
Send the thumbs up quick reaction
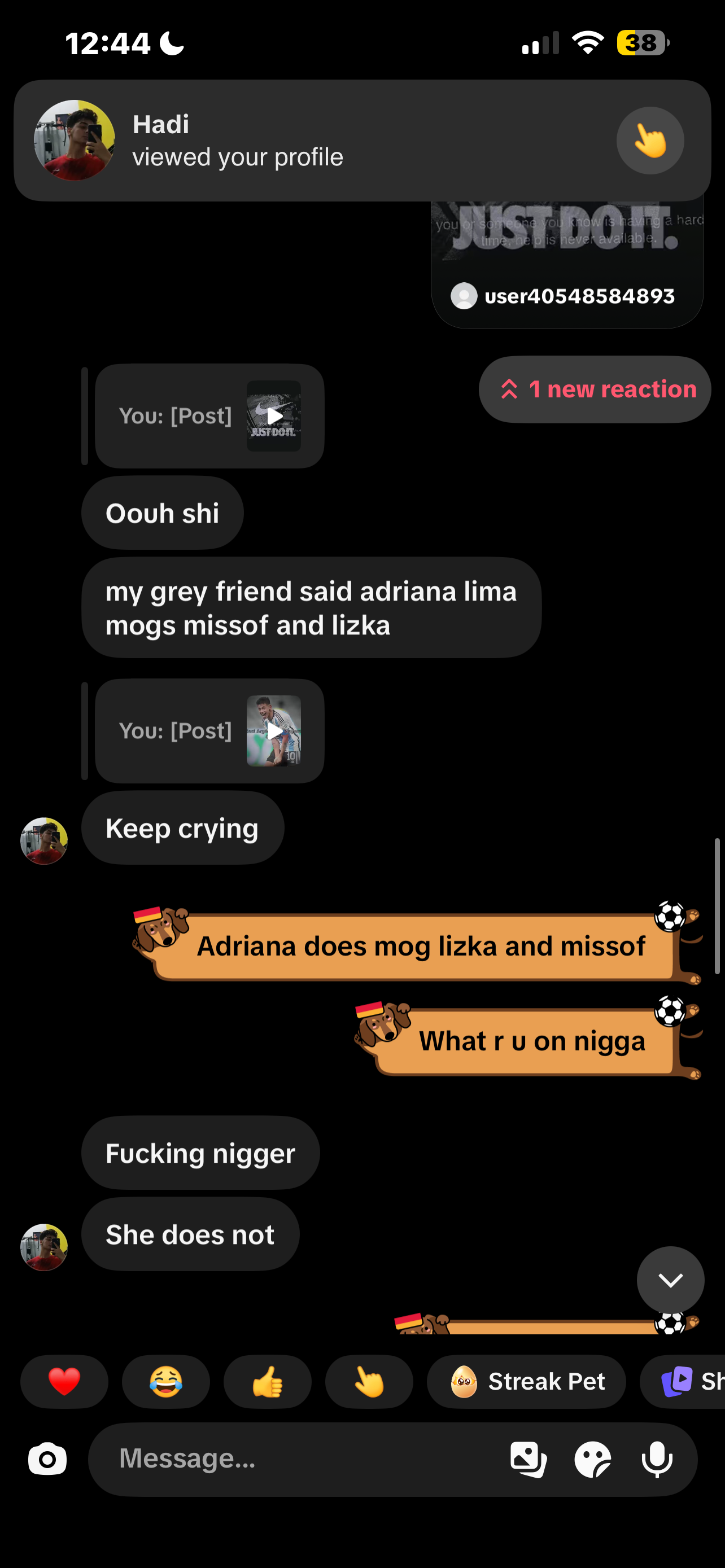pyautogui.click(x=268, y=1381)
